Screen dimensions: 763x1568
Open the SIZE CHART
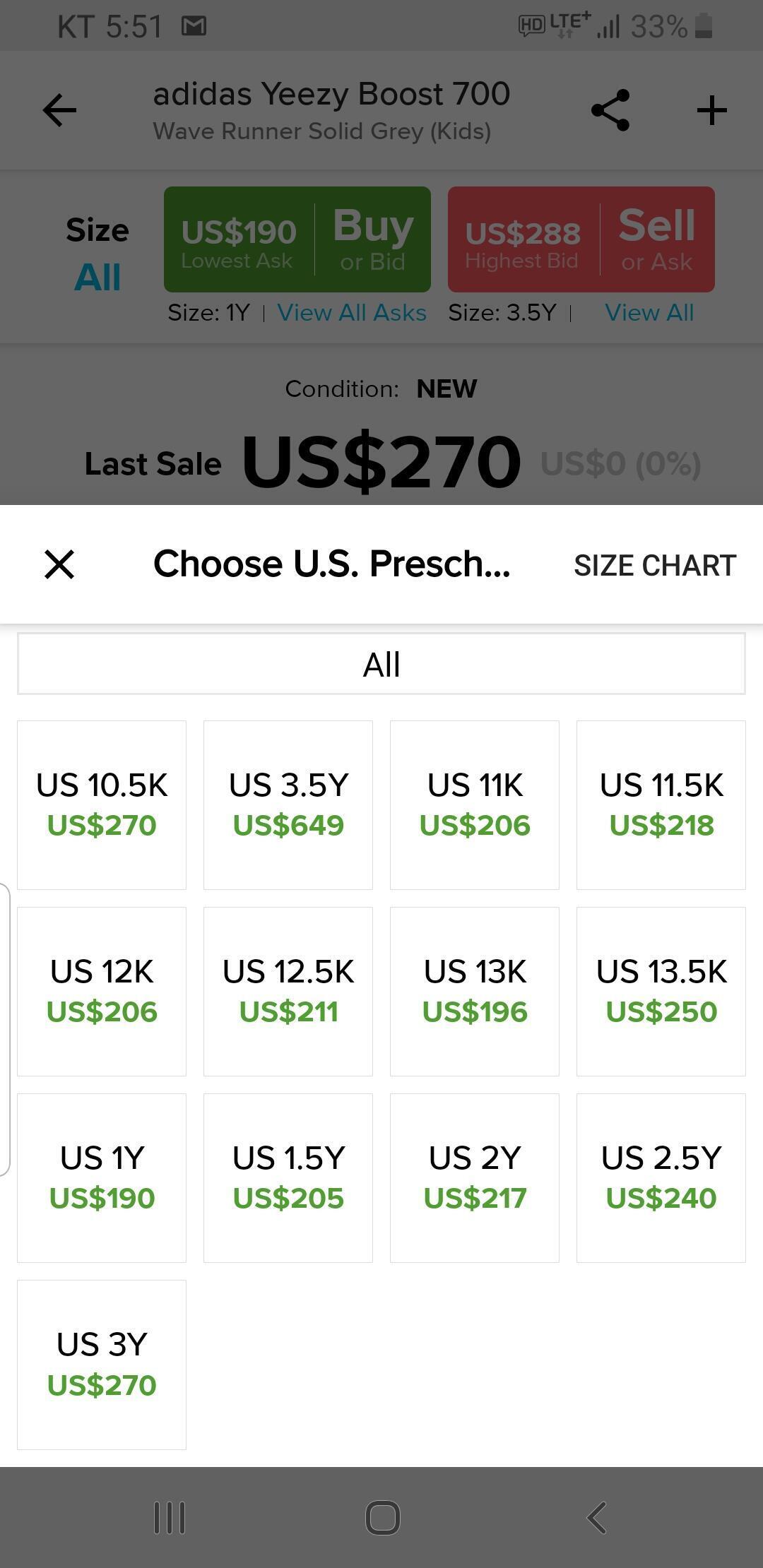coord(654,565)
